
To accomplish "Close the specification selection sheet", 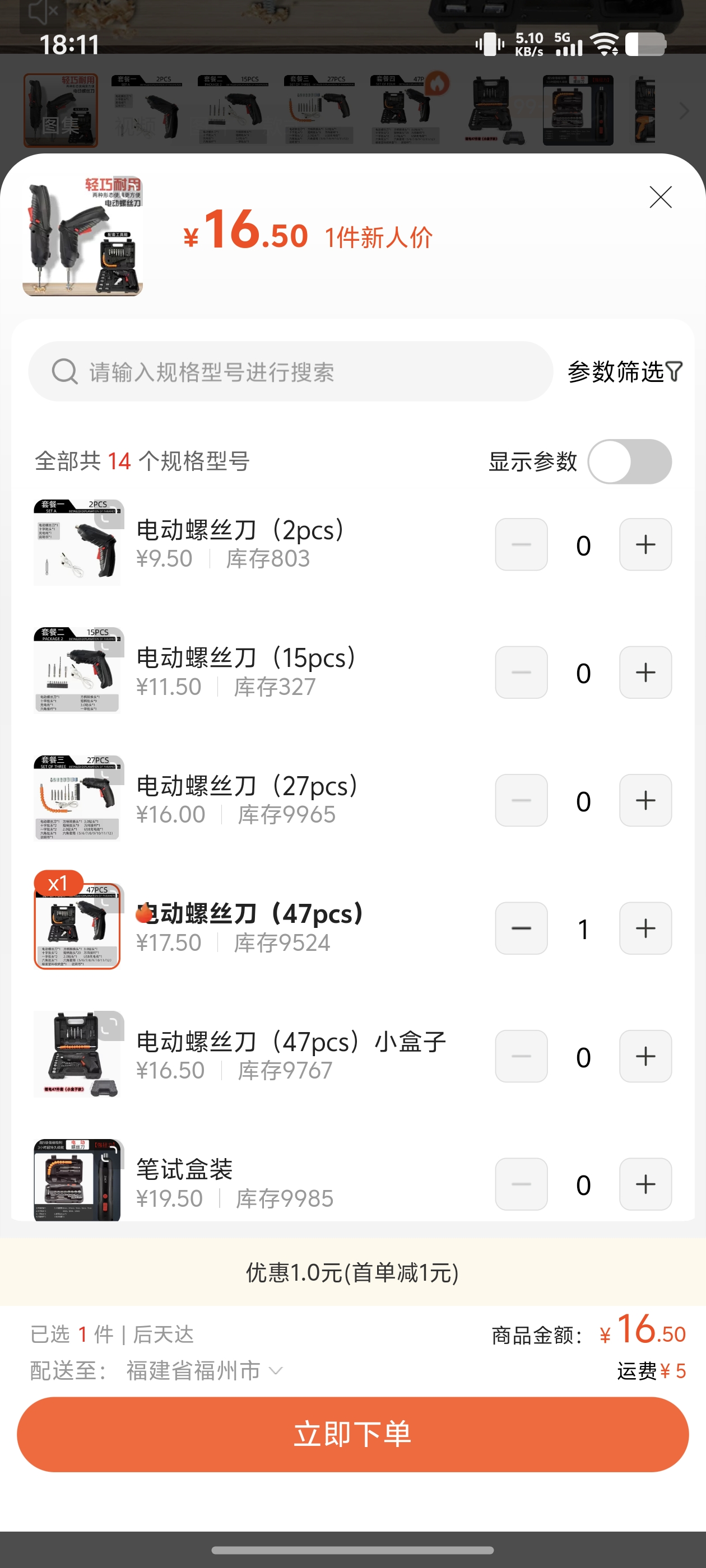I will click(660, 197).
